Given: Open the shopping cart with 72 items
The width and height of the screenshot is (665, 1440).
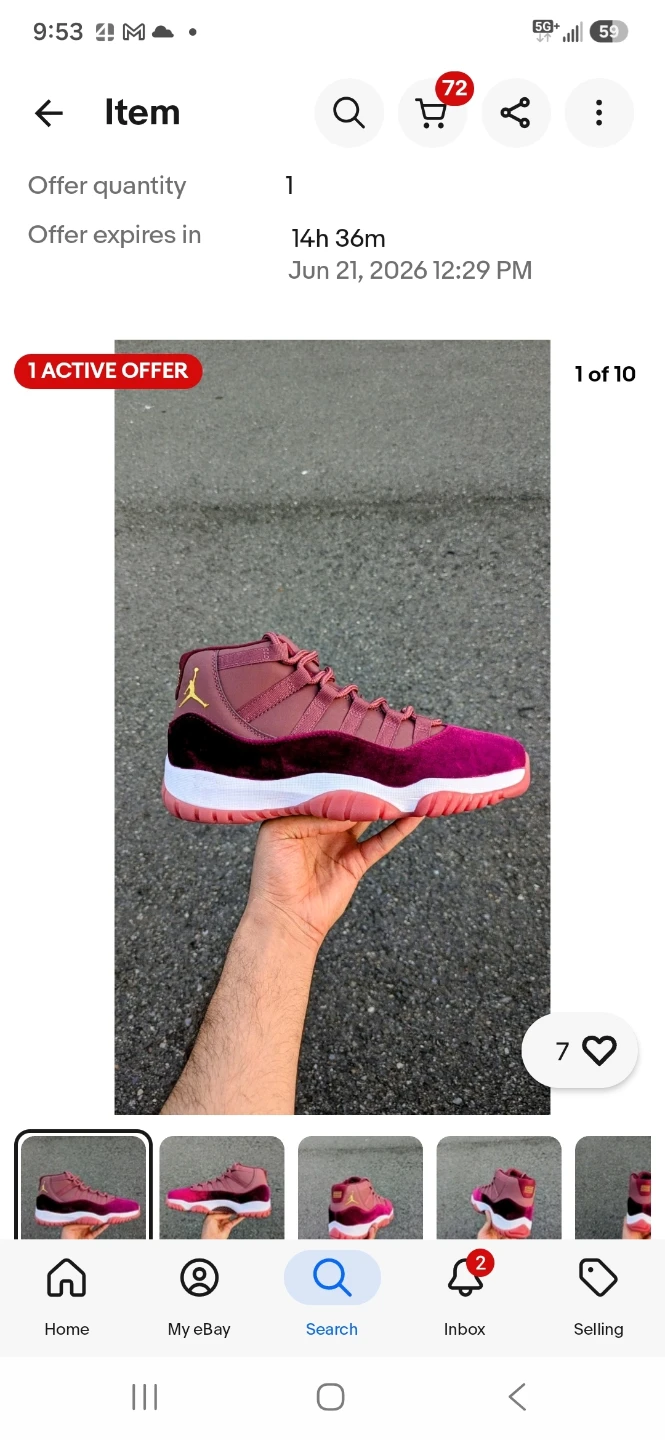Looking at the screenshot, I should pyautogui.click(x=432, y=113).
